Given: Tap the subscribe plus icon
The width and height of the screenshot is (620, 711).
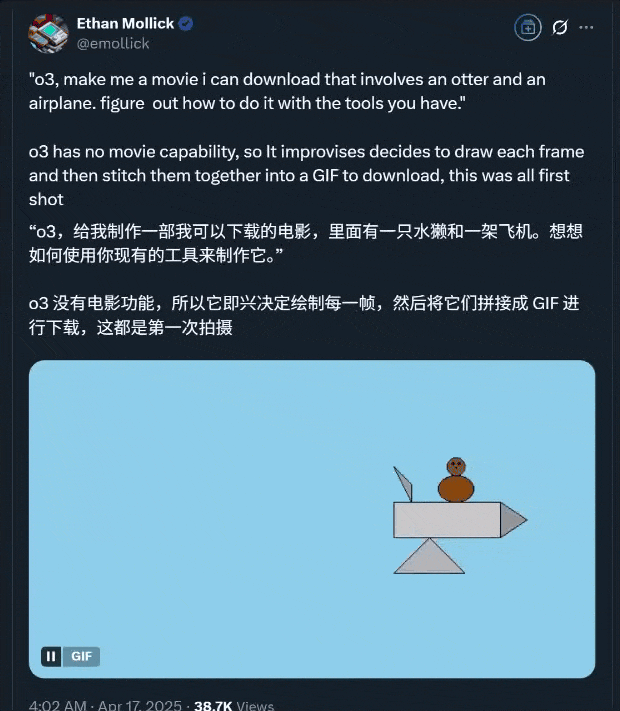Looking at the screenshot, I should (527, 28).
